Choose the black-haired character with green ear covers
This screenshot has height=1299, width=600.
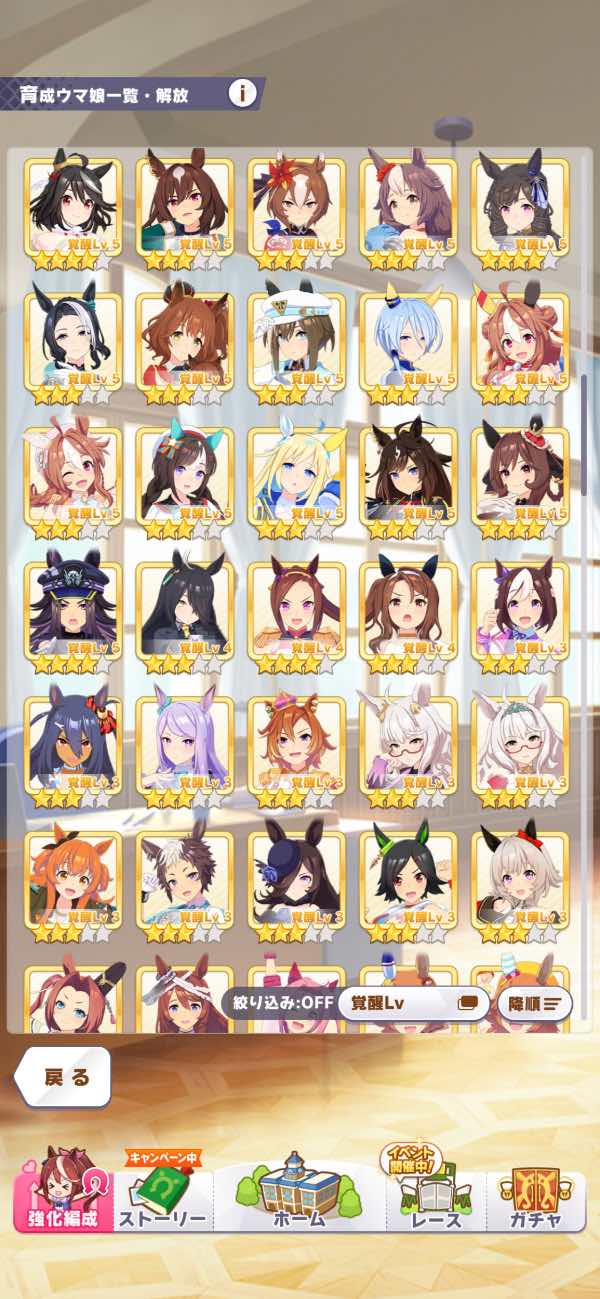pos(407,880)
